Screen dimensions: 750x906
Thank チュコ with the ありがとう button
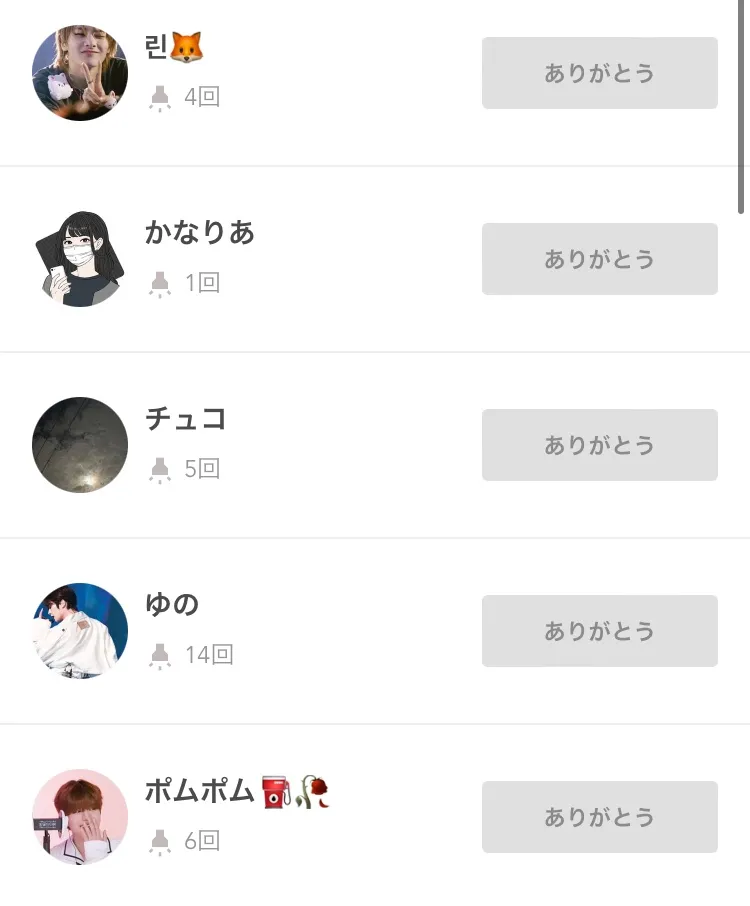[x=599, y=445]
